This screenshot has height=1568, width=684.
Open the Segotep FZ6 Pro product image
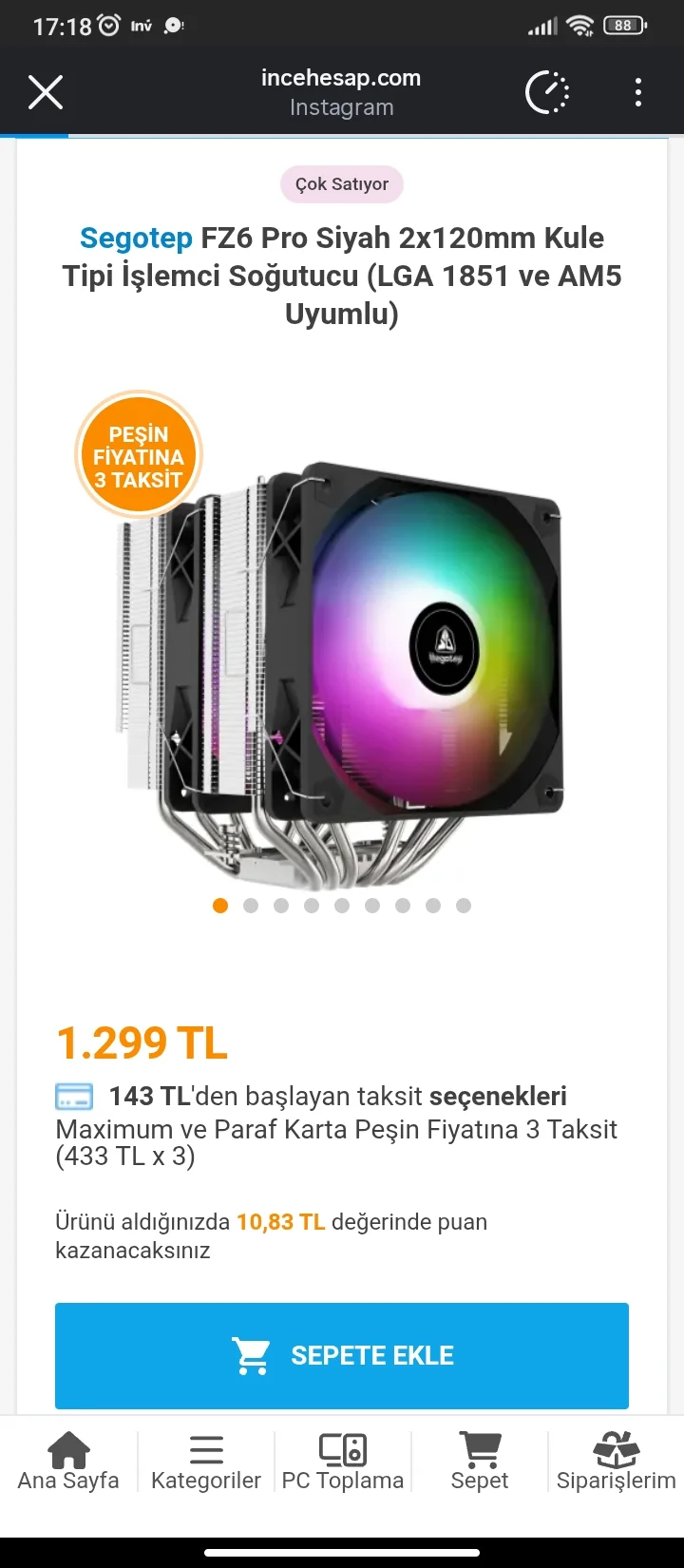342,665
